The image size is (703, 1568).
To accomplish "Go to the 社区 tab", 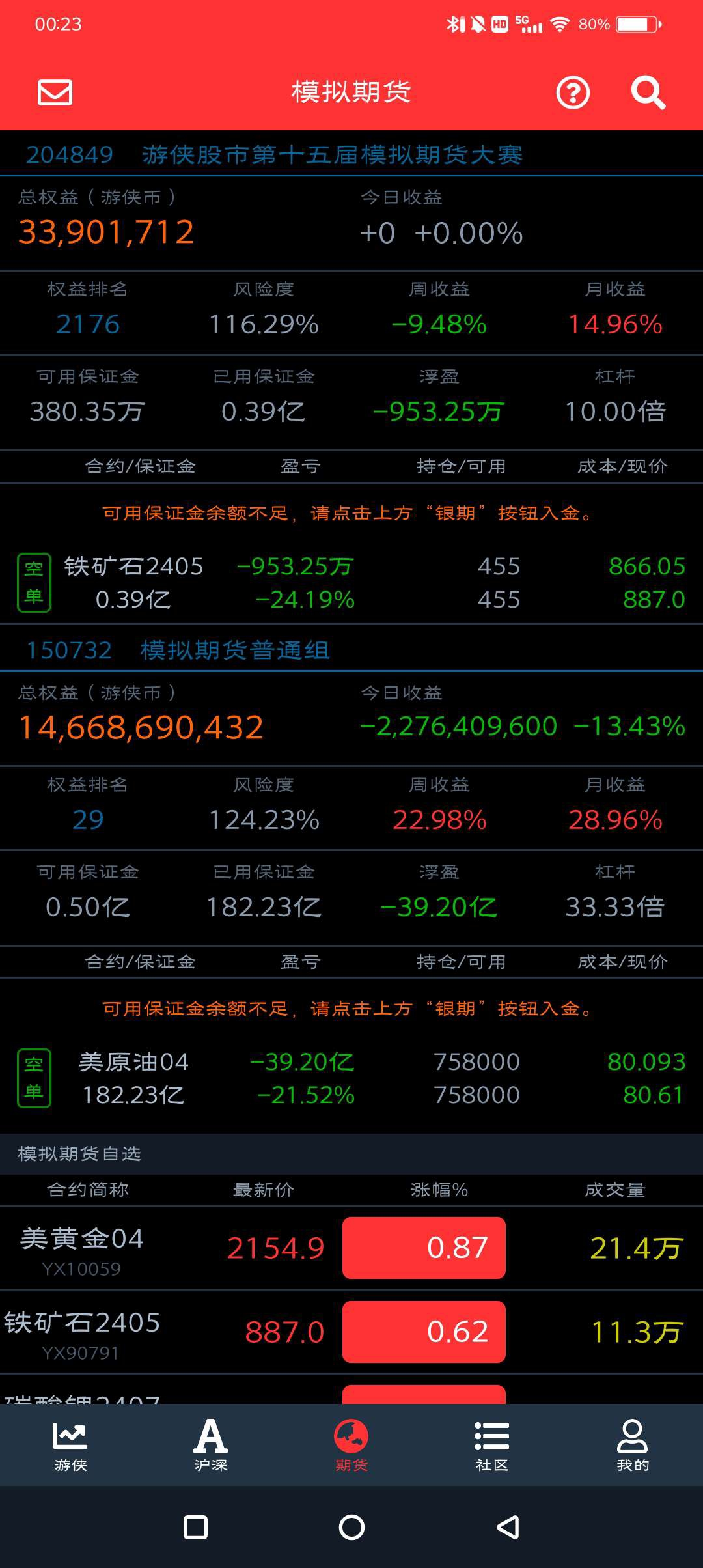I will 492,1445.
